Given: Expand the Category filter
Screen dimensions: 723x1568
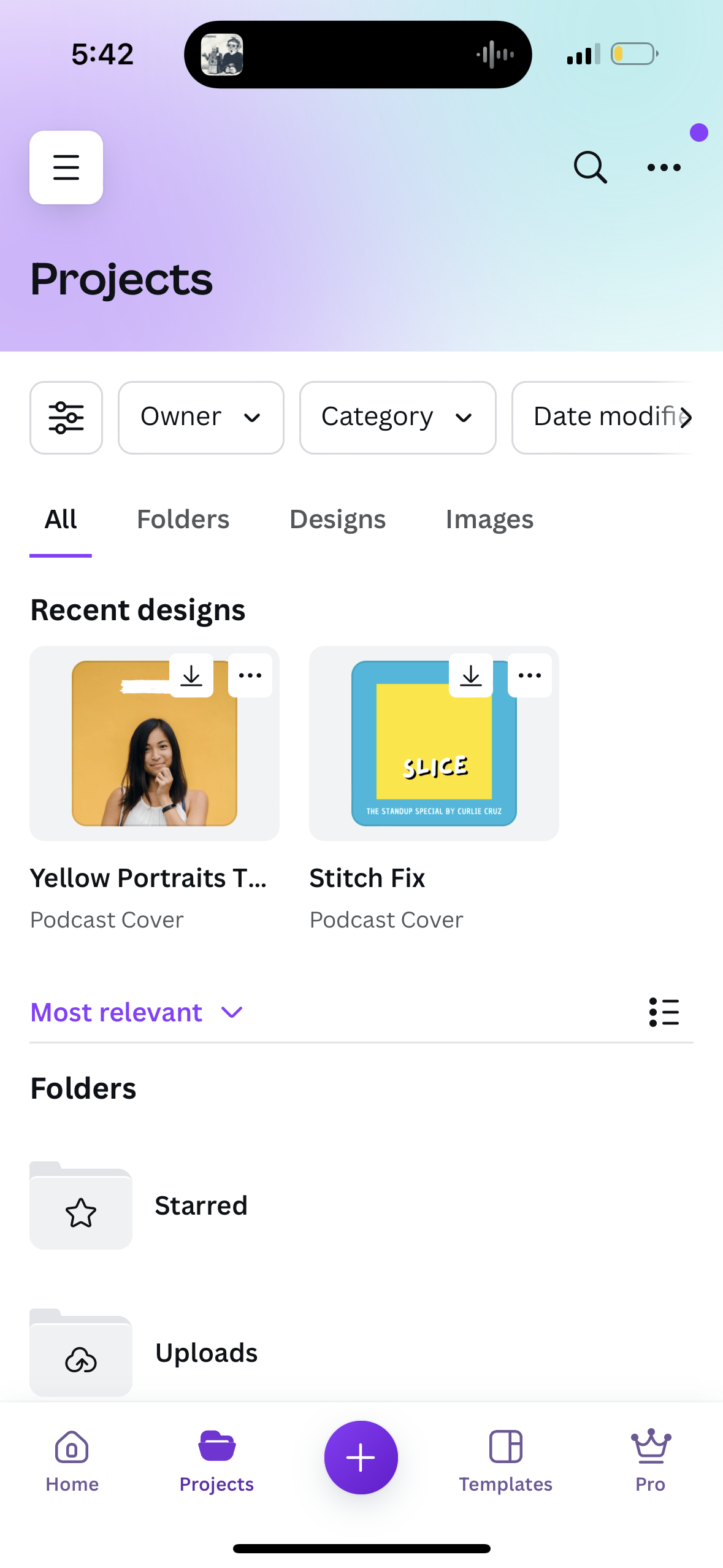Looking at the screenshot, I should click(x=397, y=417).
